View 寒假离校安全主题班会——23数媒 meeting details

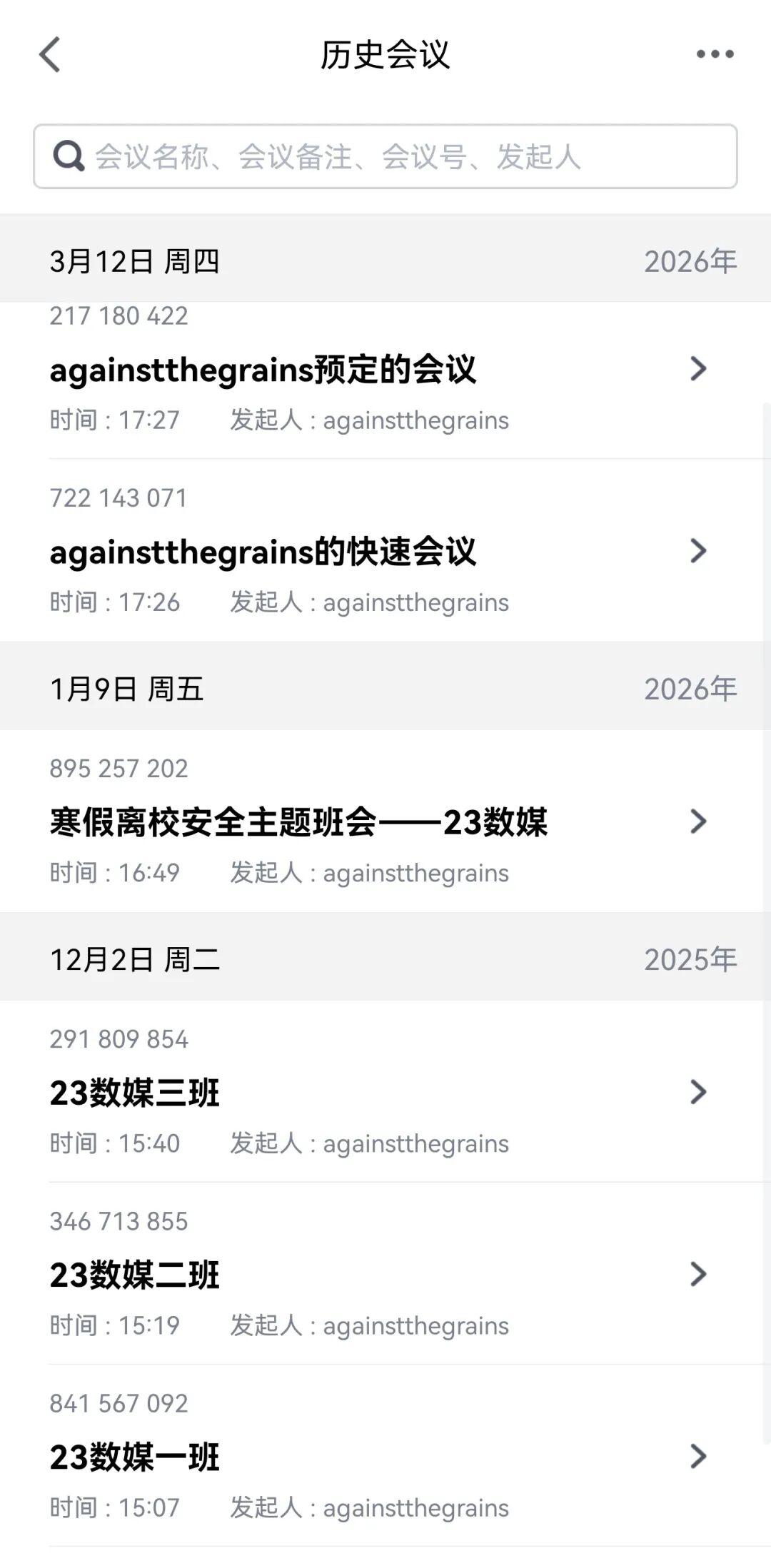click(x=378, y=822)
